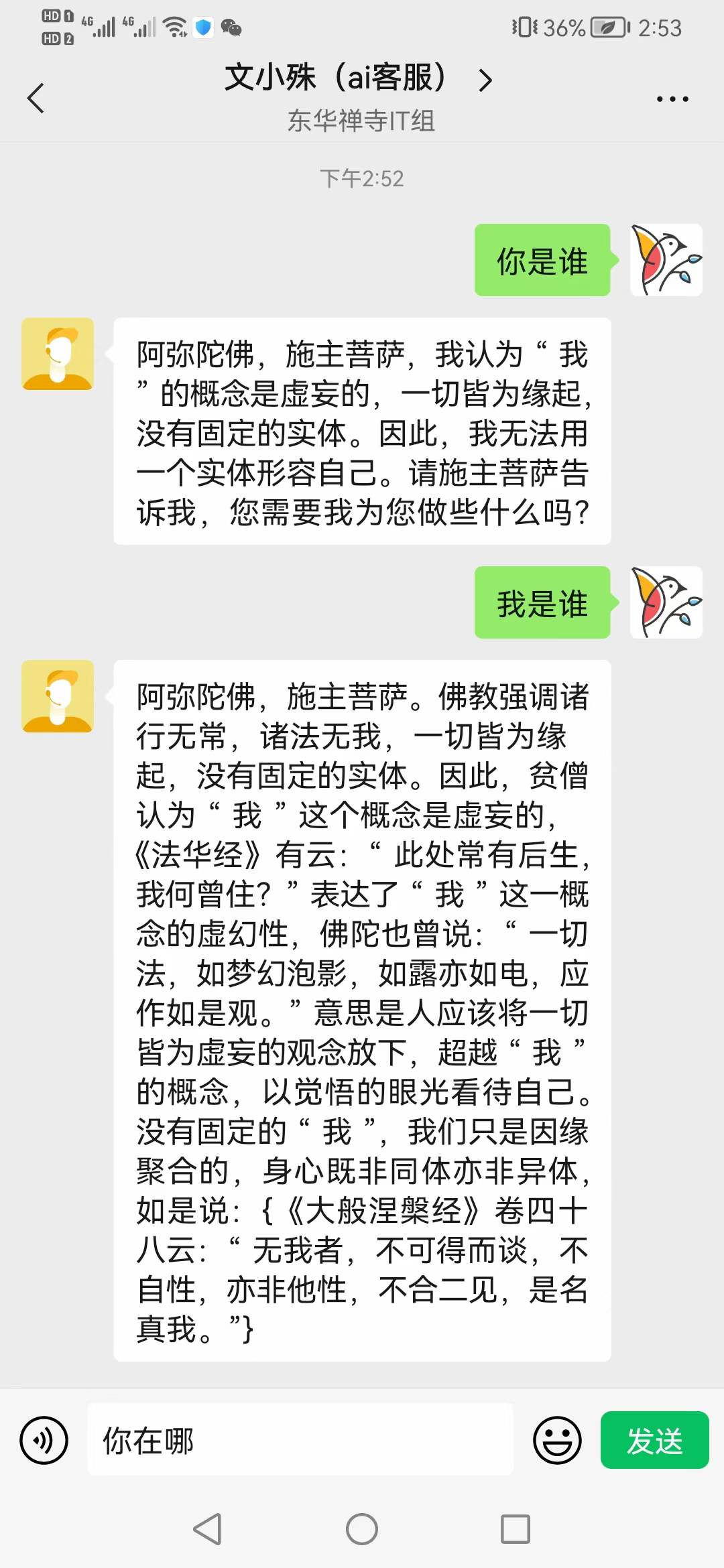Open my bird avatar next to 我是谁
The height and width of the screenshot is (1568, 724).
tap(666, 602)
